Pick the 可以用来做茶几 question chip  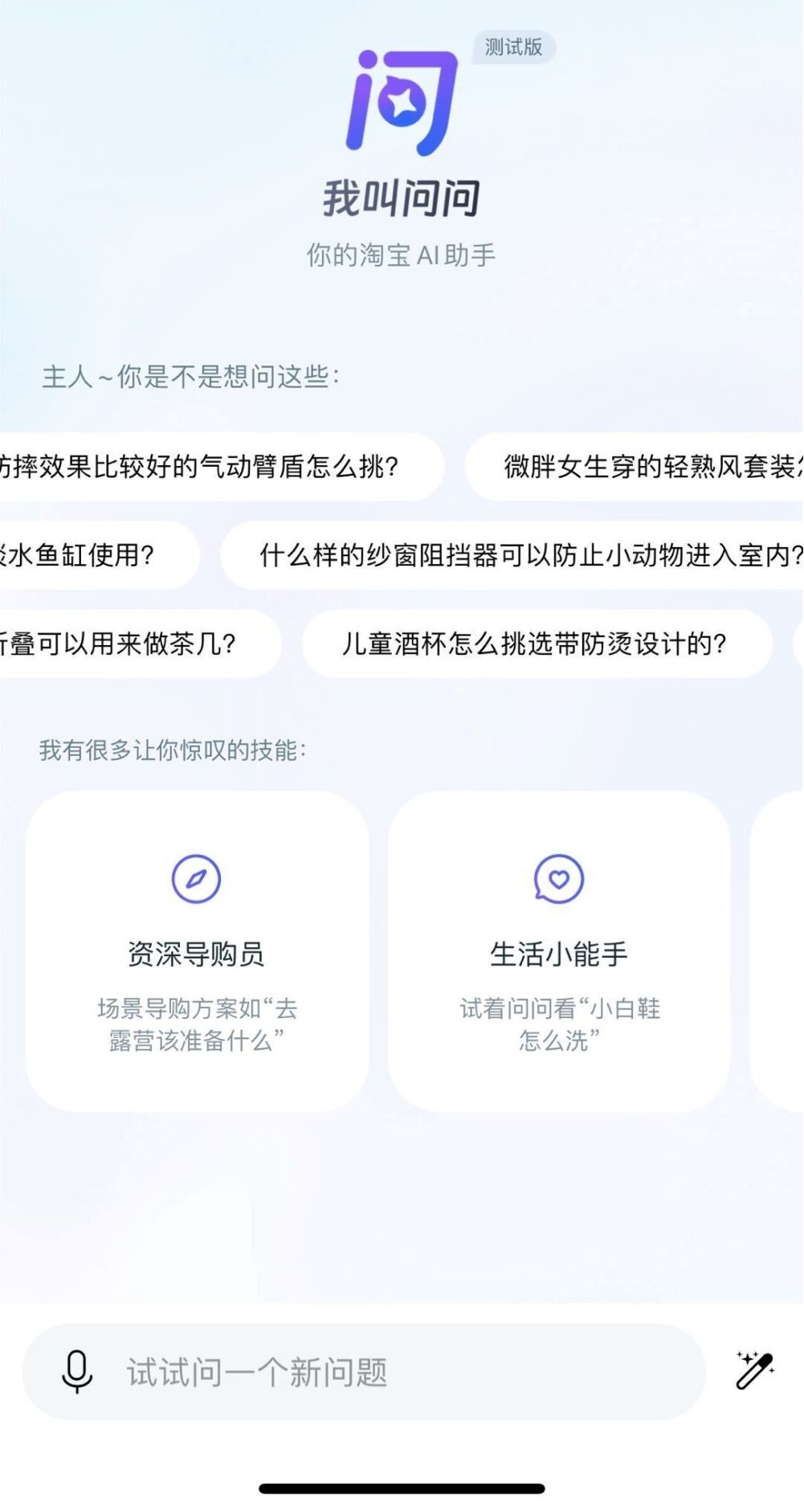point(129,644)
